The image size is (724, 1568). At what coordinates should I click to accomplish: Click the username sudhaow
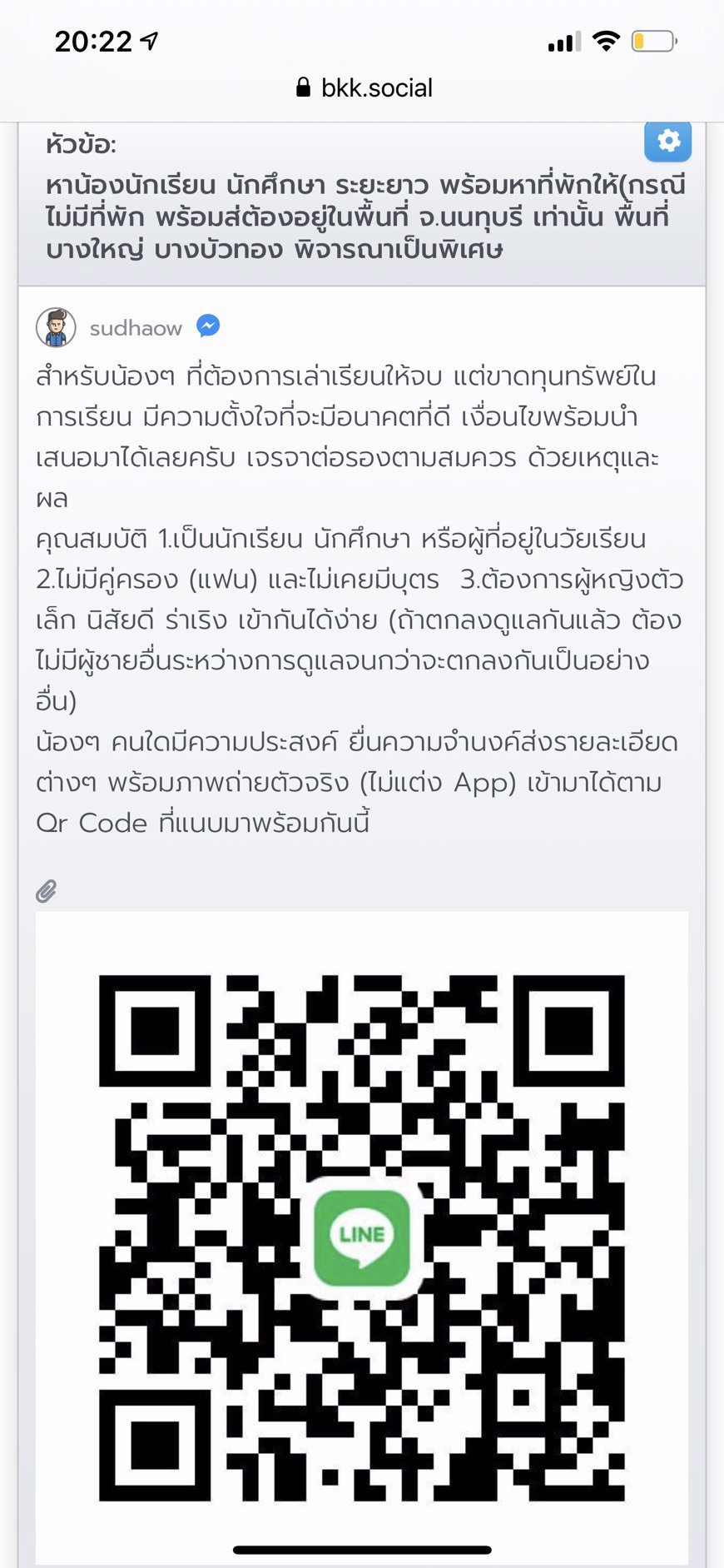(137, 327)
